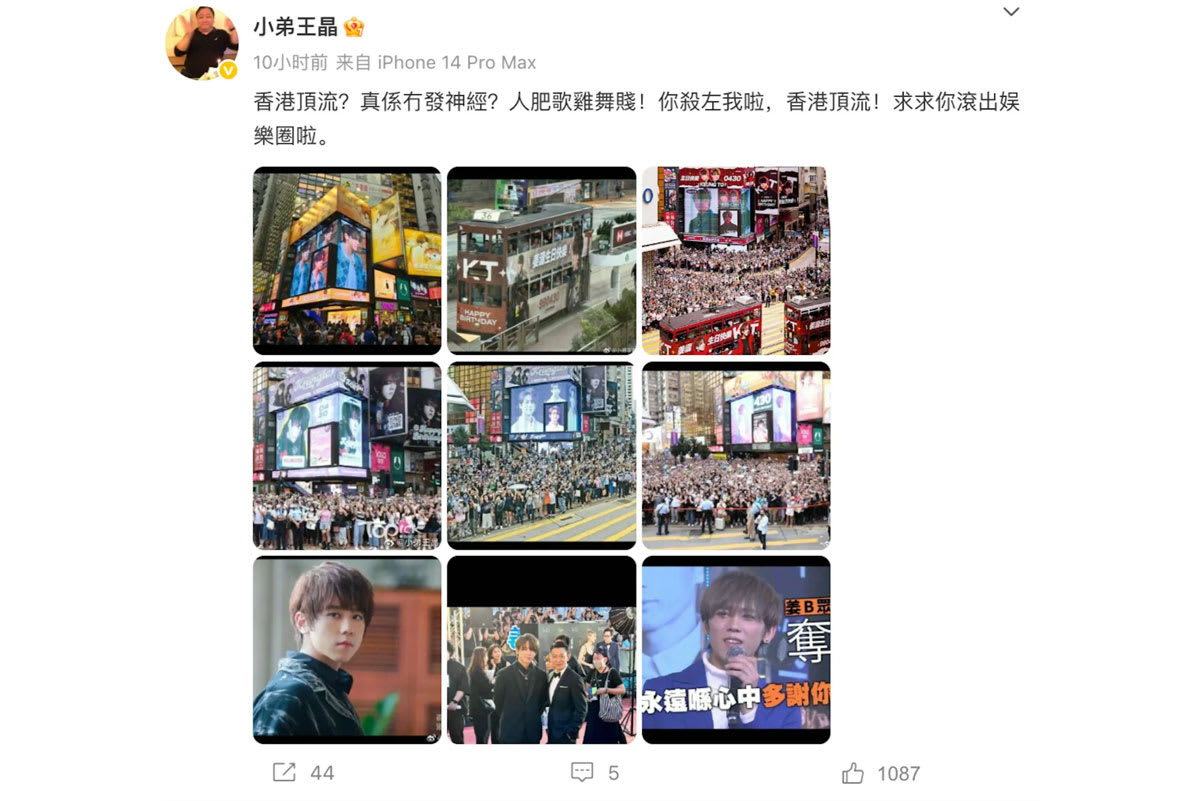The image size is (1200, 801).
Task: View the aerial crowd and red trams photo
Action: [x=735, y=260]
